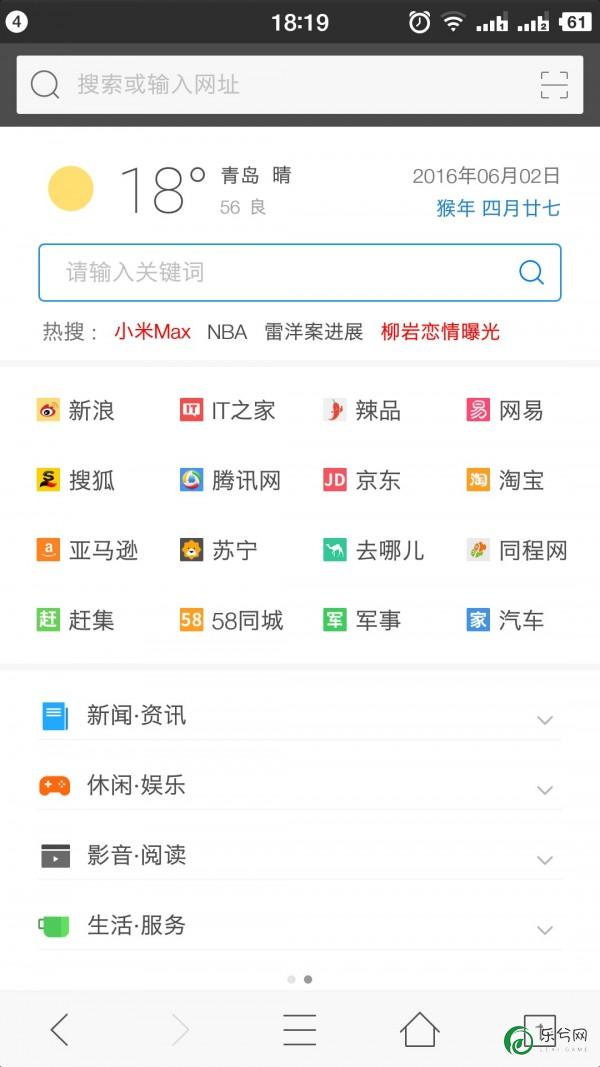600x1067 pixels.
Task: Open the IT之家 shortcut
Action: click(x=228, y=410)
